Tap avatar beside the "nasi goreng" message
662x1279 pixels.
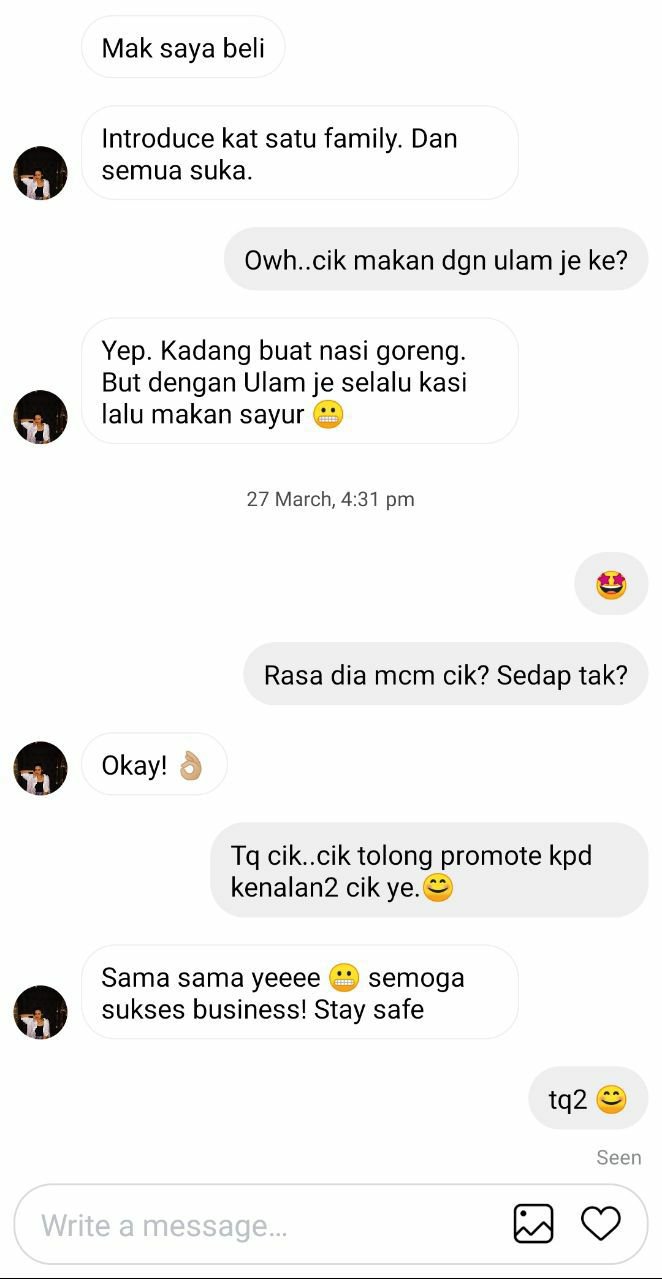40,417
